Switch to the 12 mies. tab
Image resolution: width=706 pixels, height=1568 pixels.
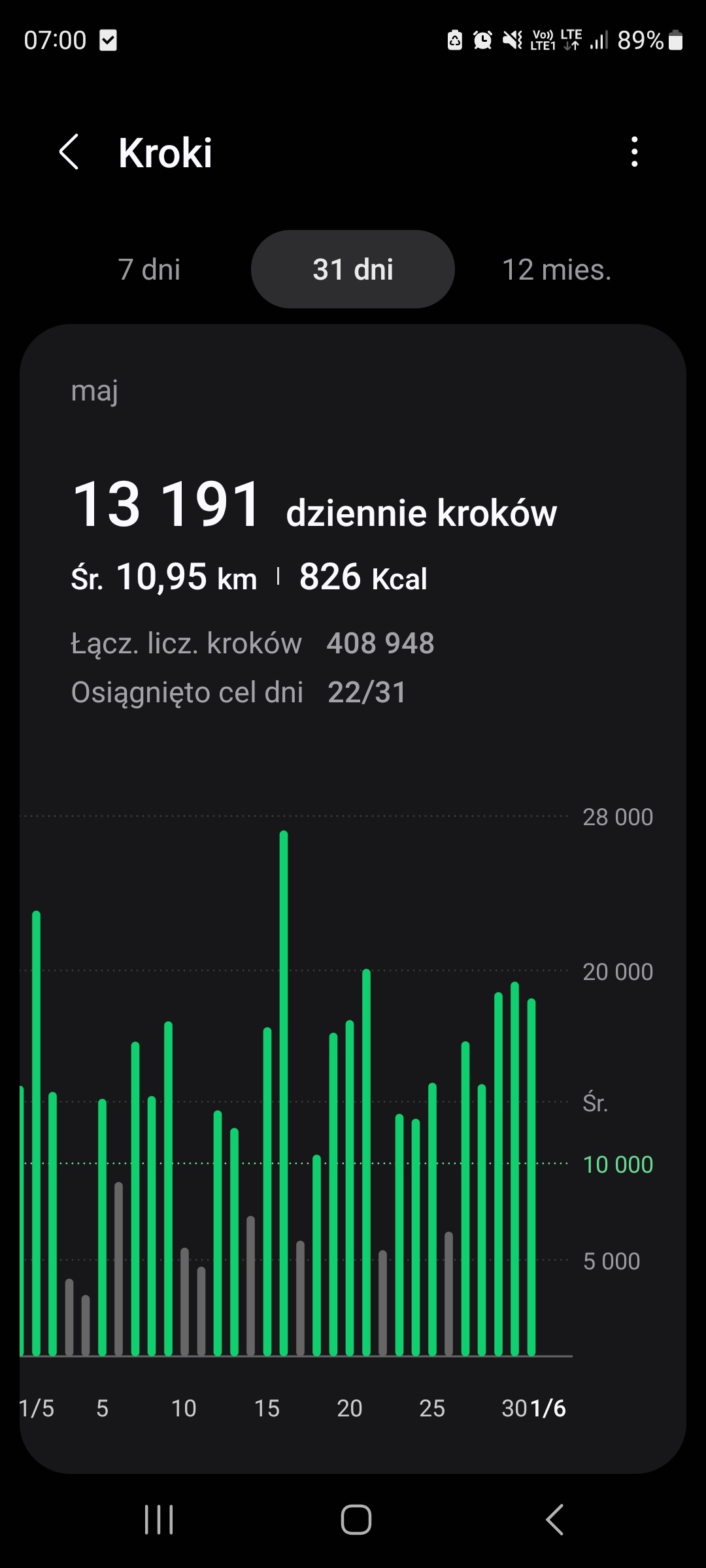556,269
